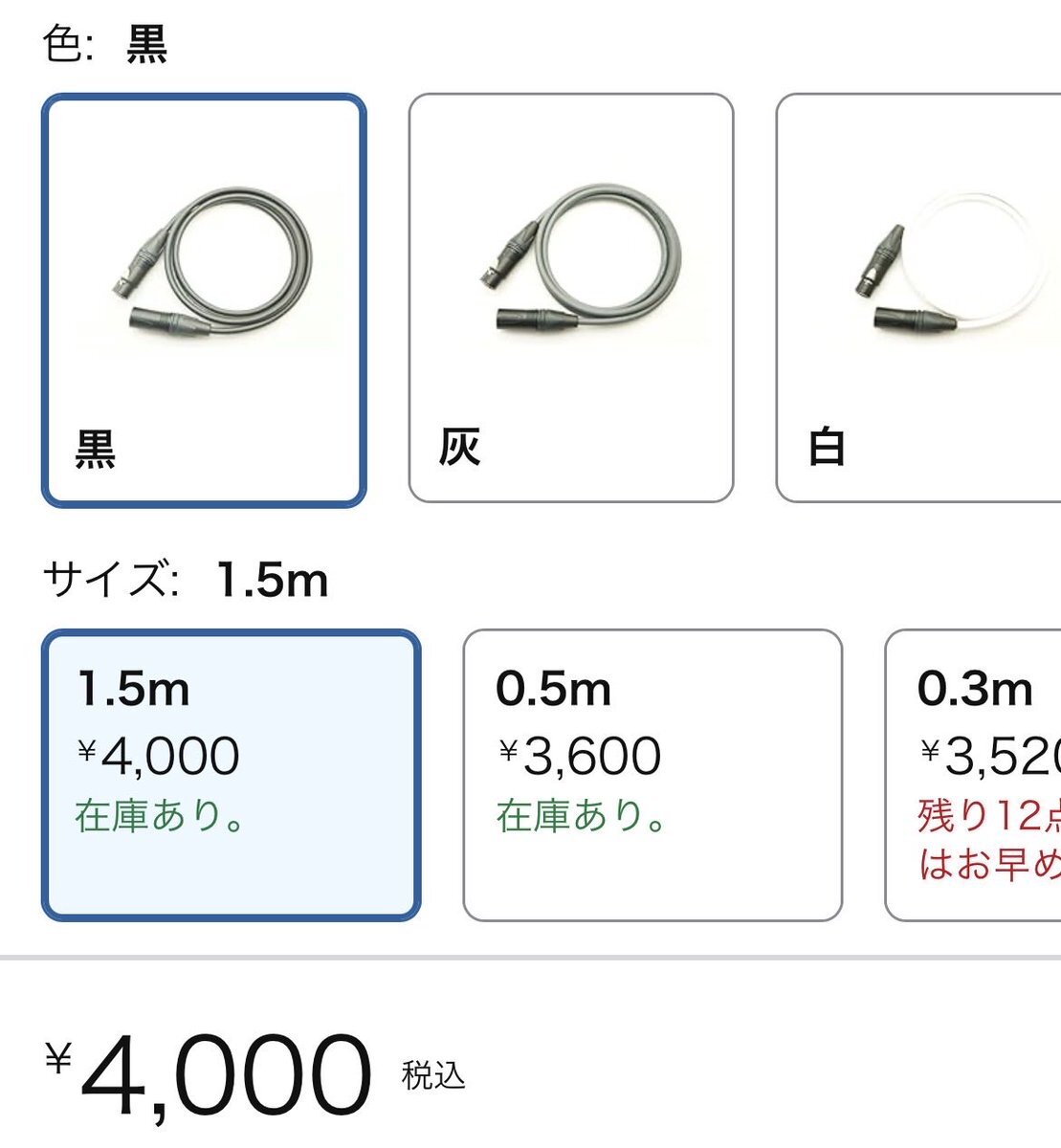Select the 1.5m size at ¥4,000

[231, 775]
